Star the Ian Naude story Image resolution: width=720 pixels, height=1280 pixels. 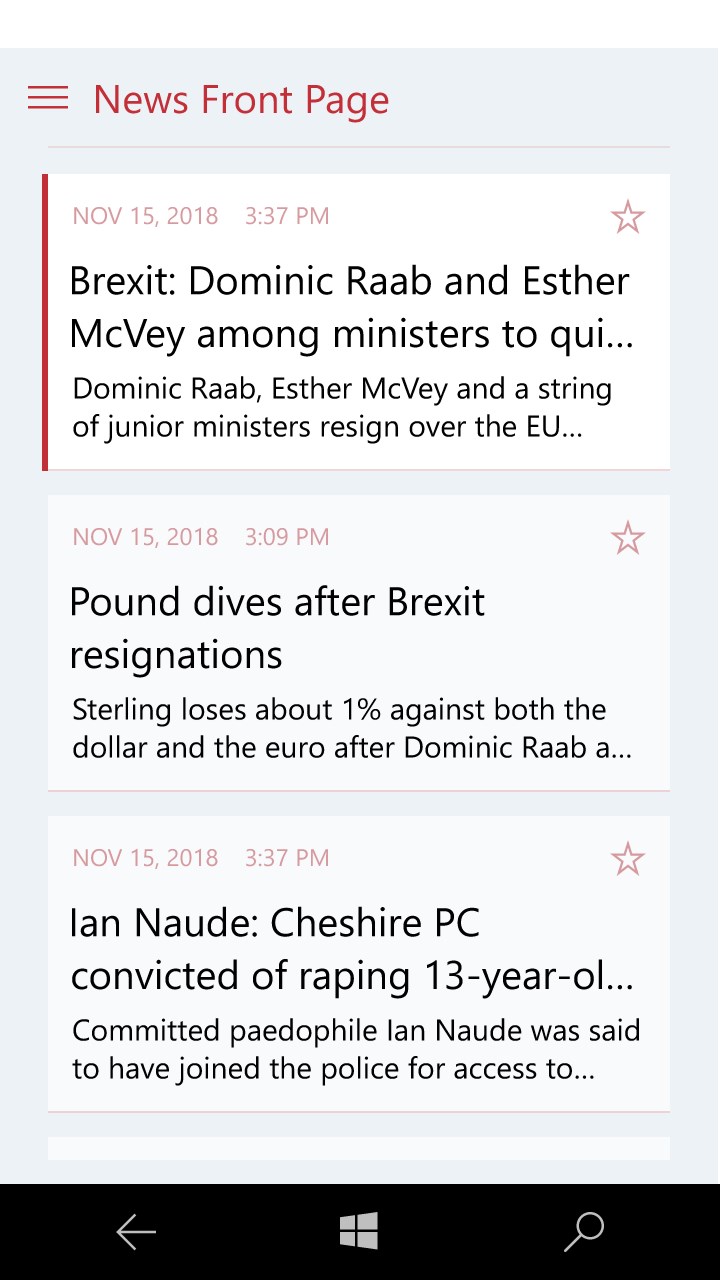(x=627, y=859)
